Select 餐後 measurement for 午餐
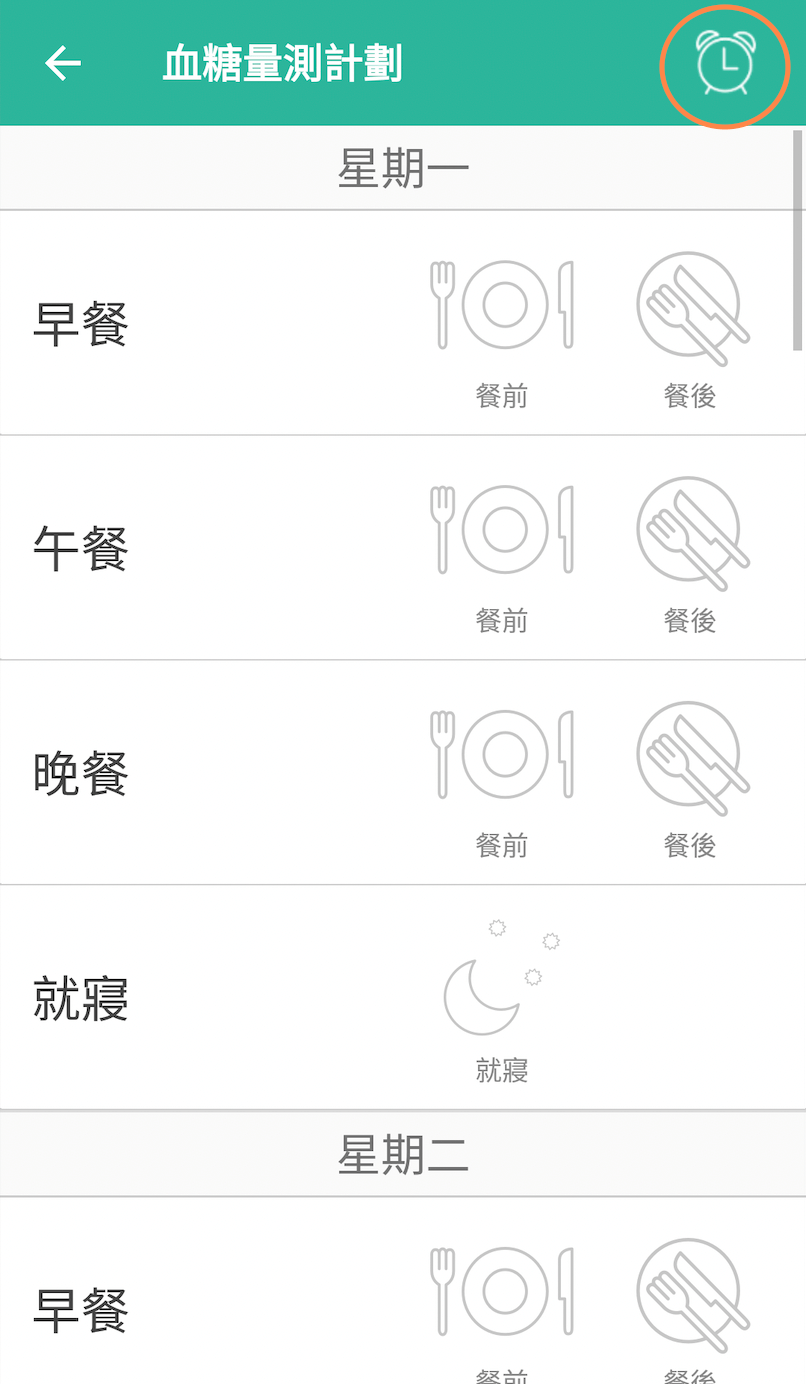806x1384 pixels. 690,533
